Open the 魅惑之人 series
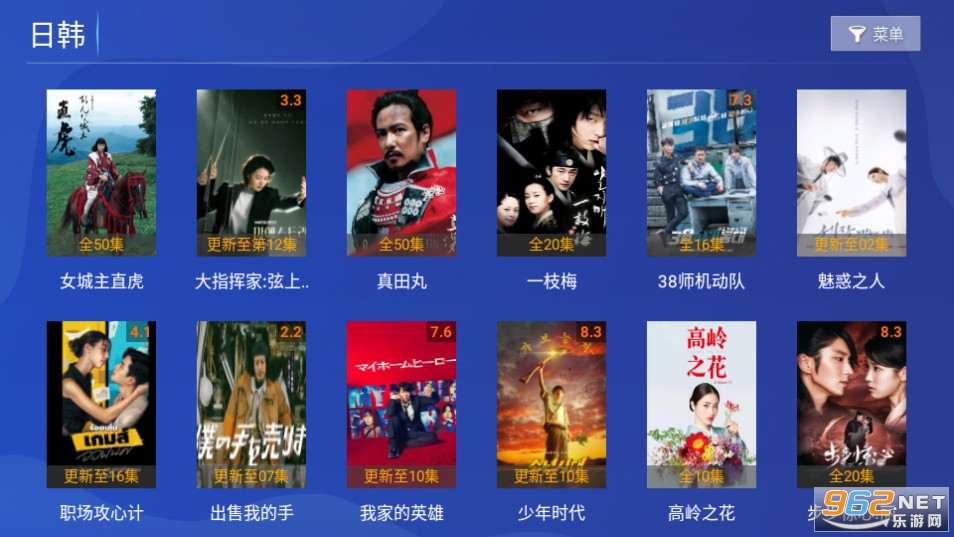This screenshot has width=954, height=537. (851, 173)
